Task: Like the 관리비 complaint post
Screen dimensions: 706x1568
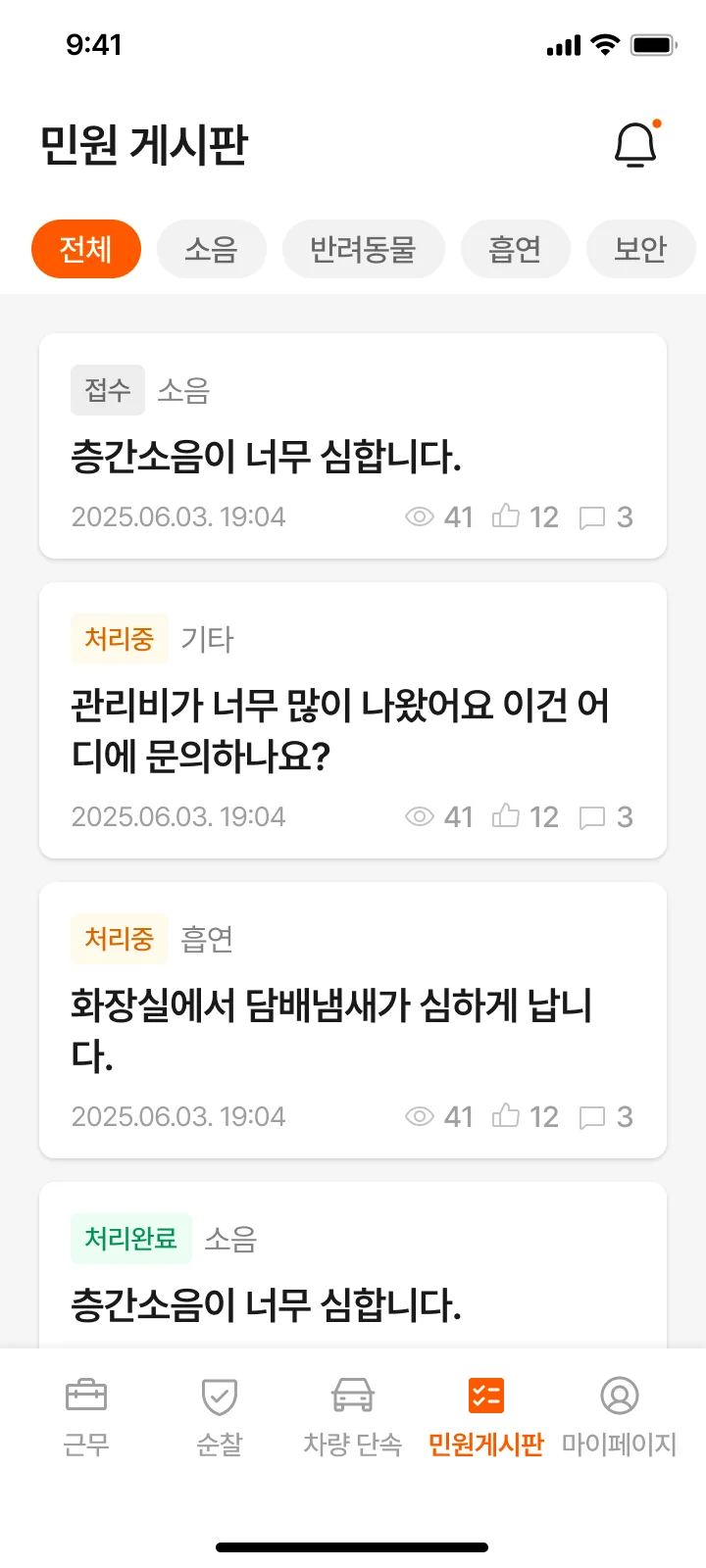Action: 507,816
